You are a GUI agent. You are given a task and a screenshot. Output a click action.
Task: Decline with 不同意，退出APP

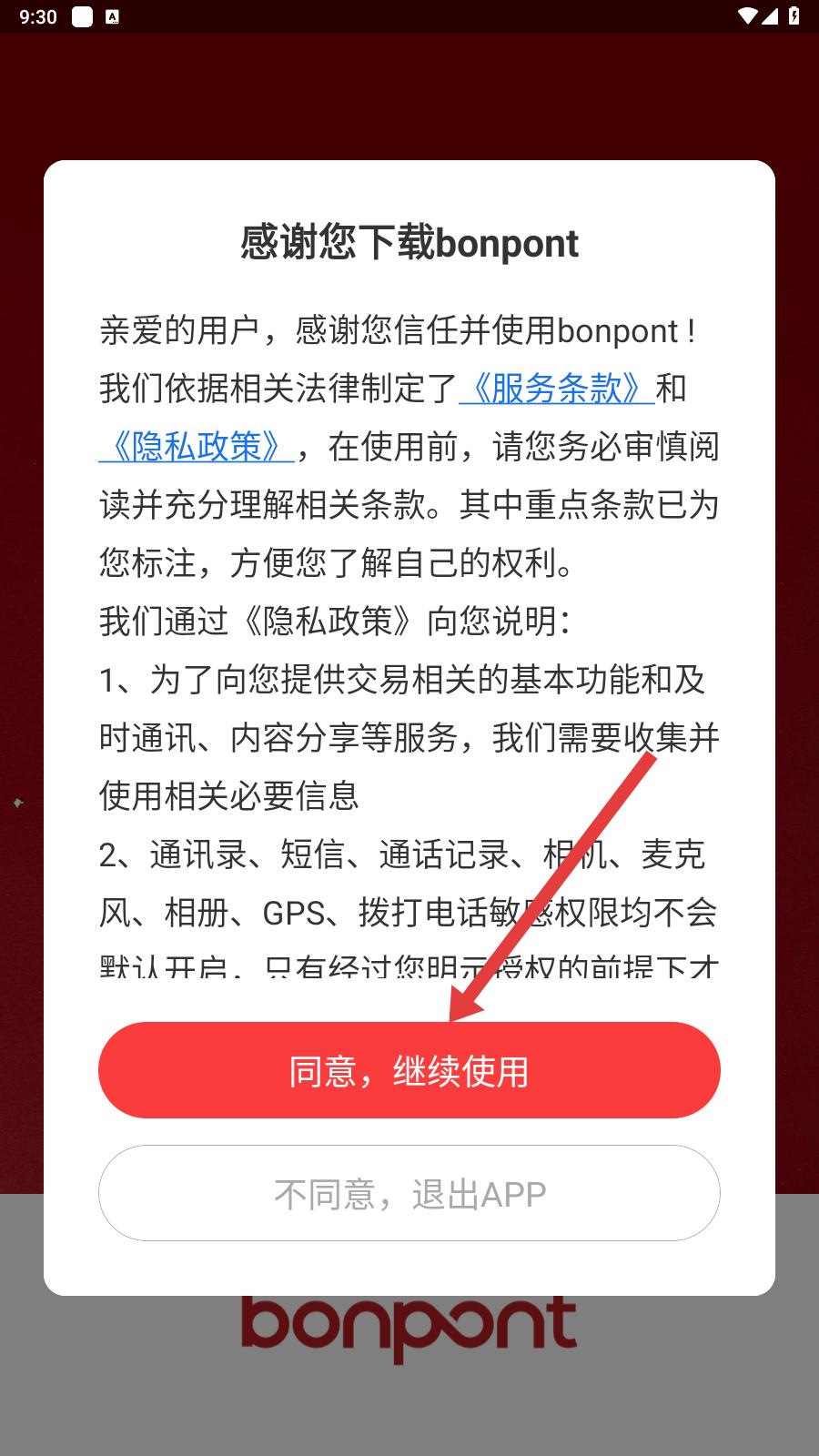pos(409,1193)
